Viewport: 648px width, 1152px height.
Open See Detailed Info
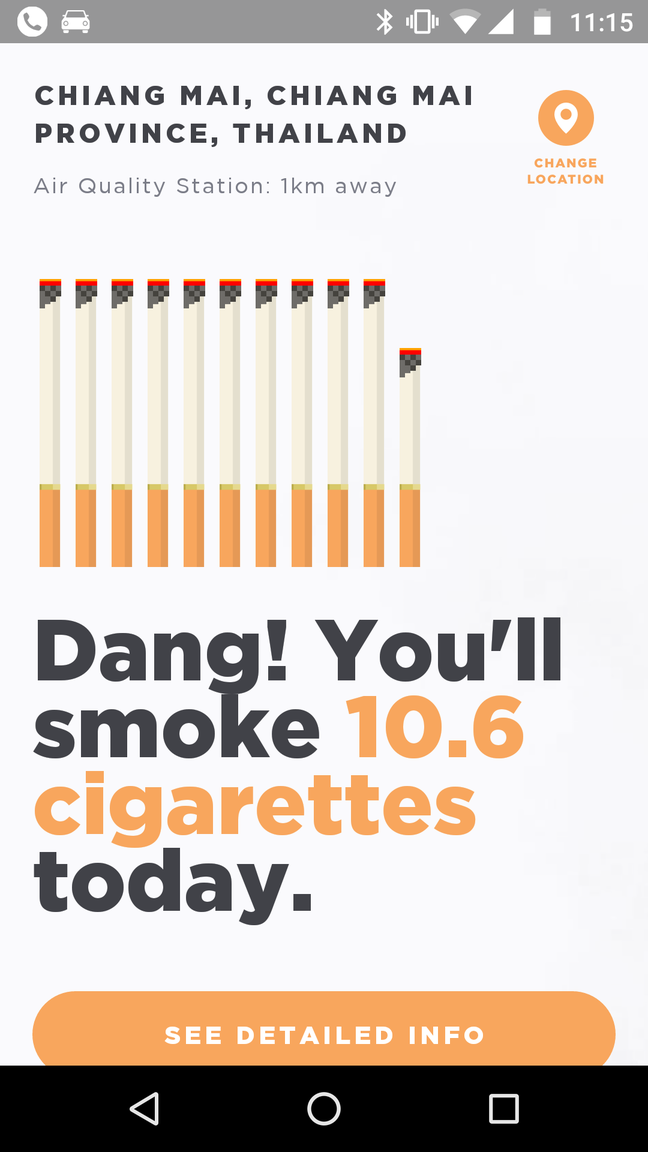(324, 1034)
